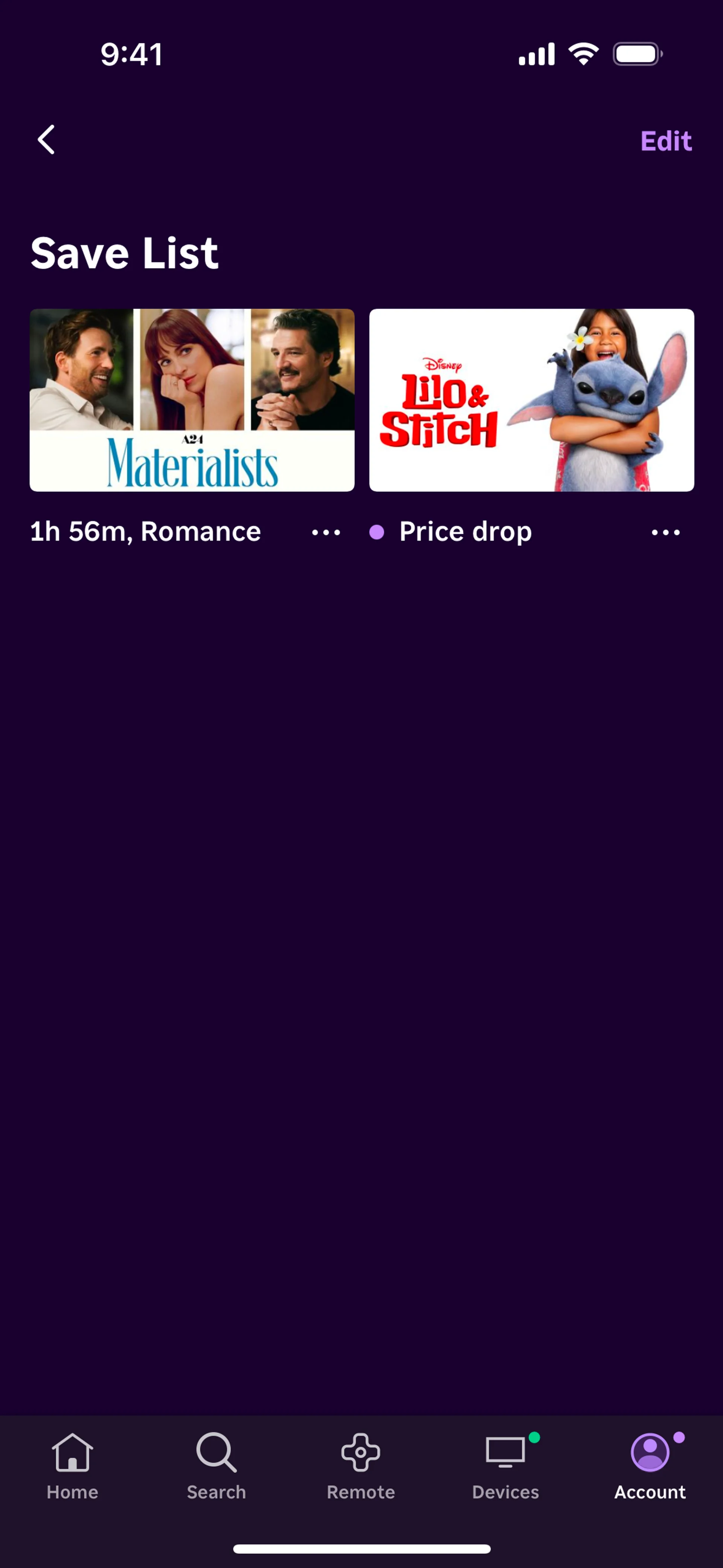Switch to the Search tab
Image resolution: width=723 pixels, height=1568 pixels.
216,1467
